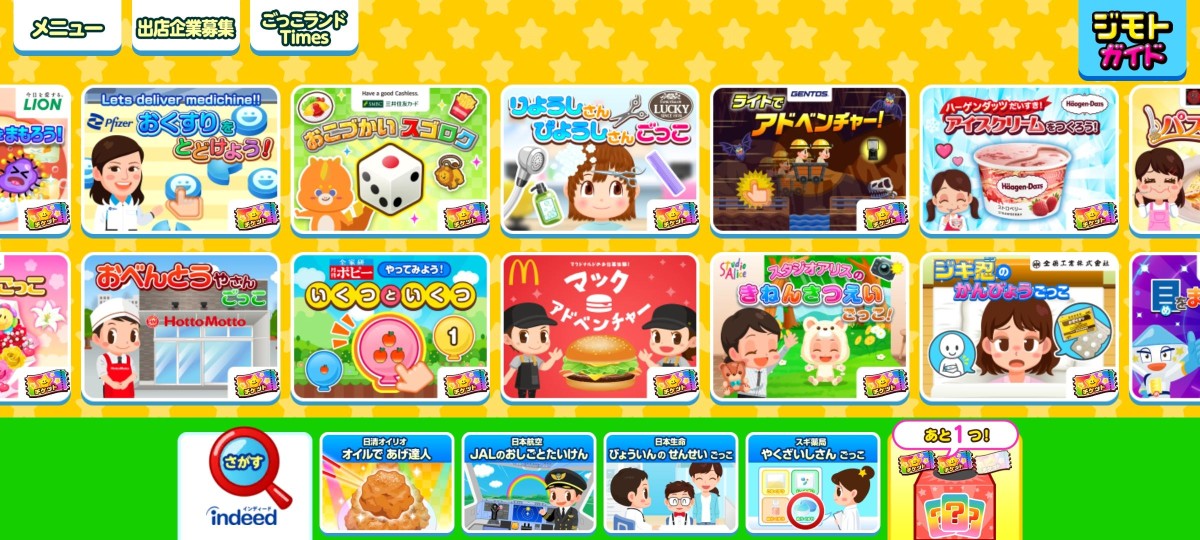This screenshot has height=540, width=1200.
Task: Play the Pfizer おくすりをとどけよう game
Action: [x=180, y=160]
